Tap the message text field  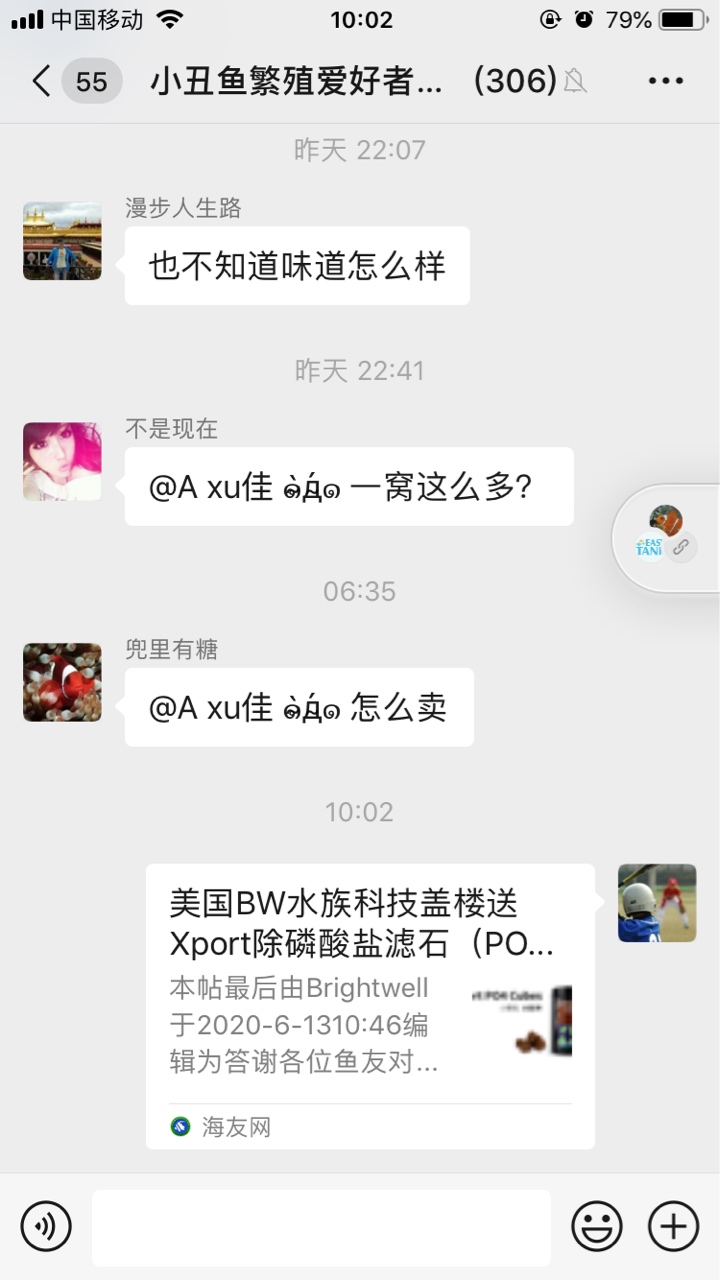point(321,1227)
